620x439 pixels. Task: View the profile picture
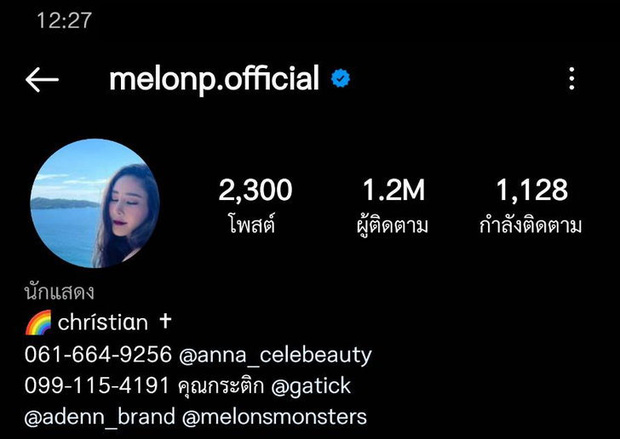96,203
